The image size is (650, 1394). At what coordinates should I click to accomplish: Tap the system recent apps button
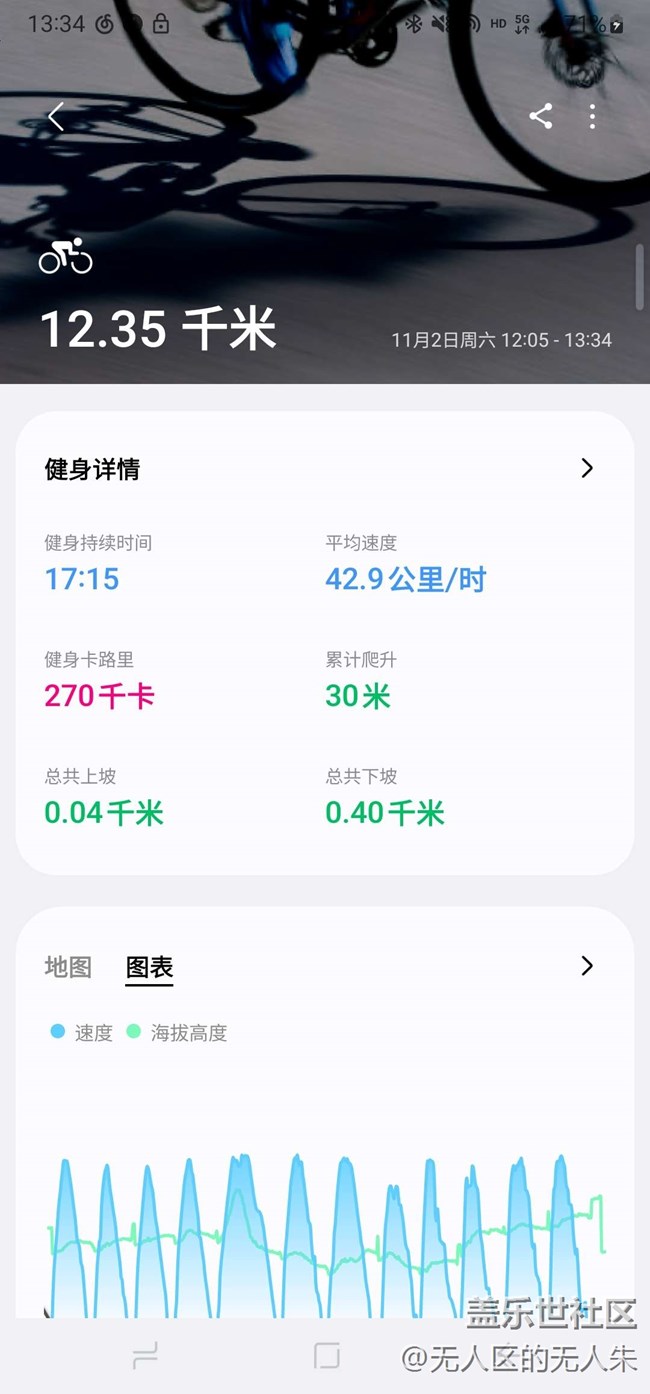[146, 1355]
